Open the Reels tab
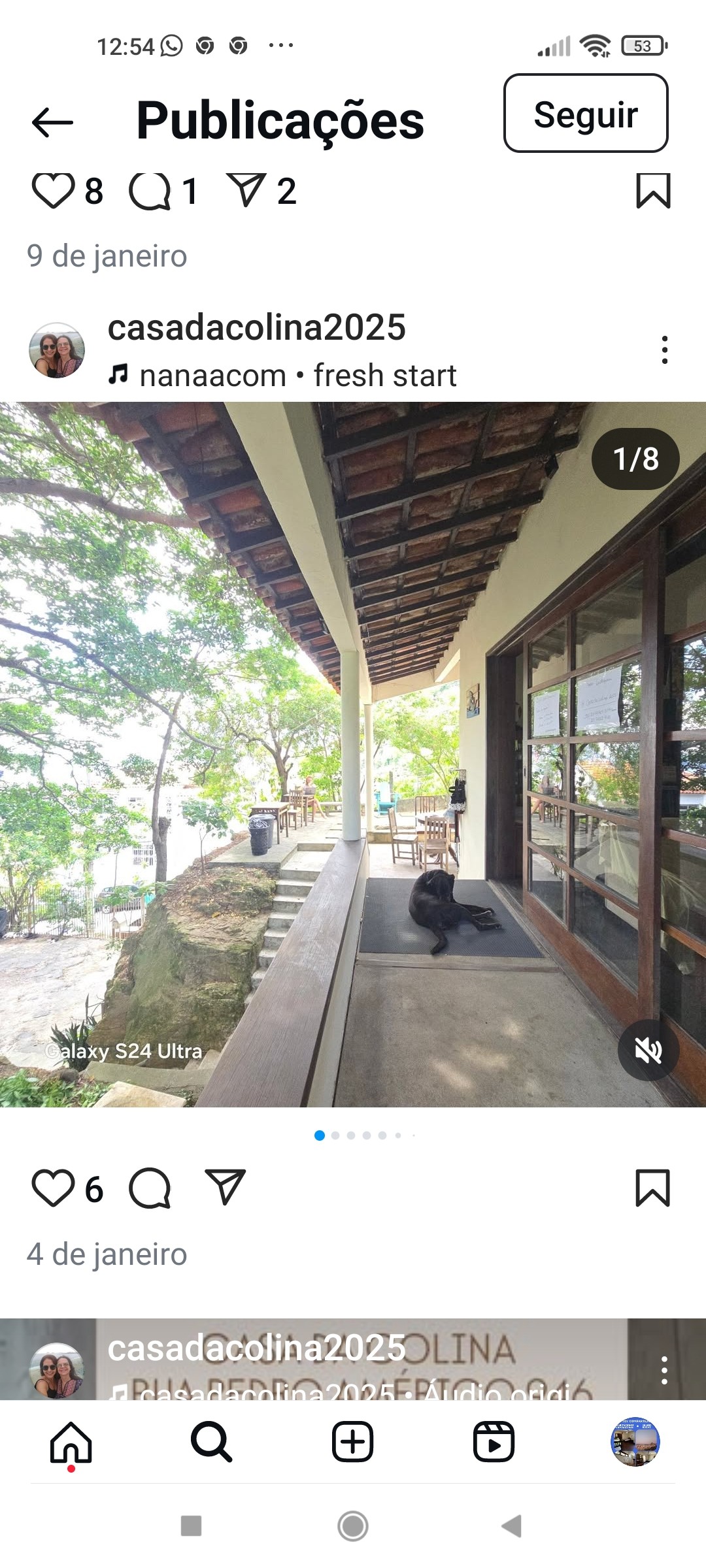 pyautogui.click(x=494, y=1441)
